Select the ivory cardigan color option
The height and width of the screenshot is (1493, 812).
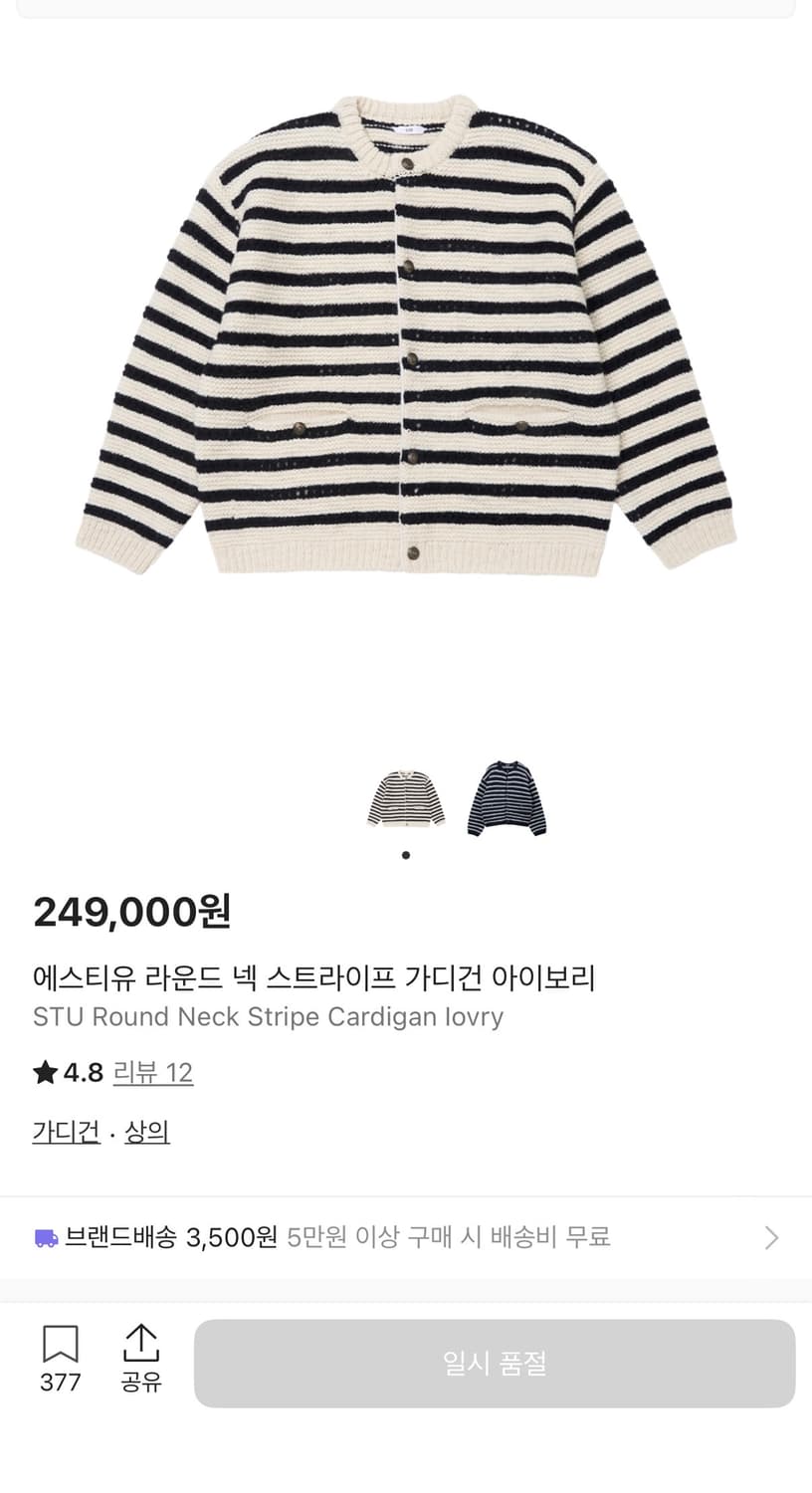(x=405, y=798)
